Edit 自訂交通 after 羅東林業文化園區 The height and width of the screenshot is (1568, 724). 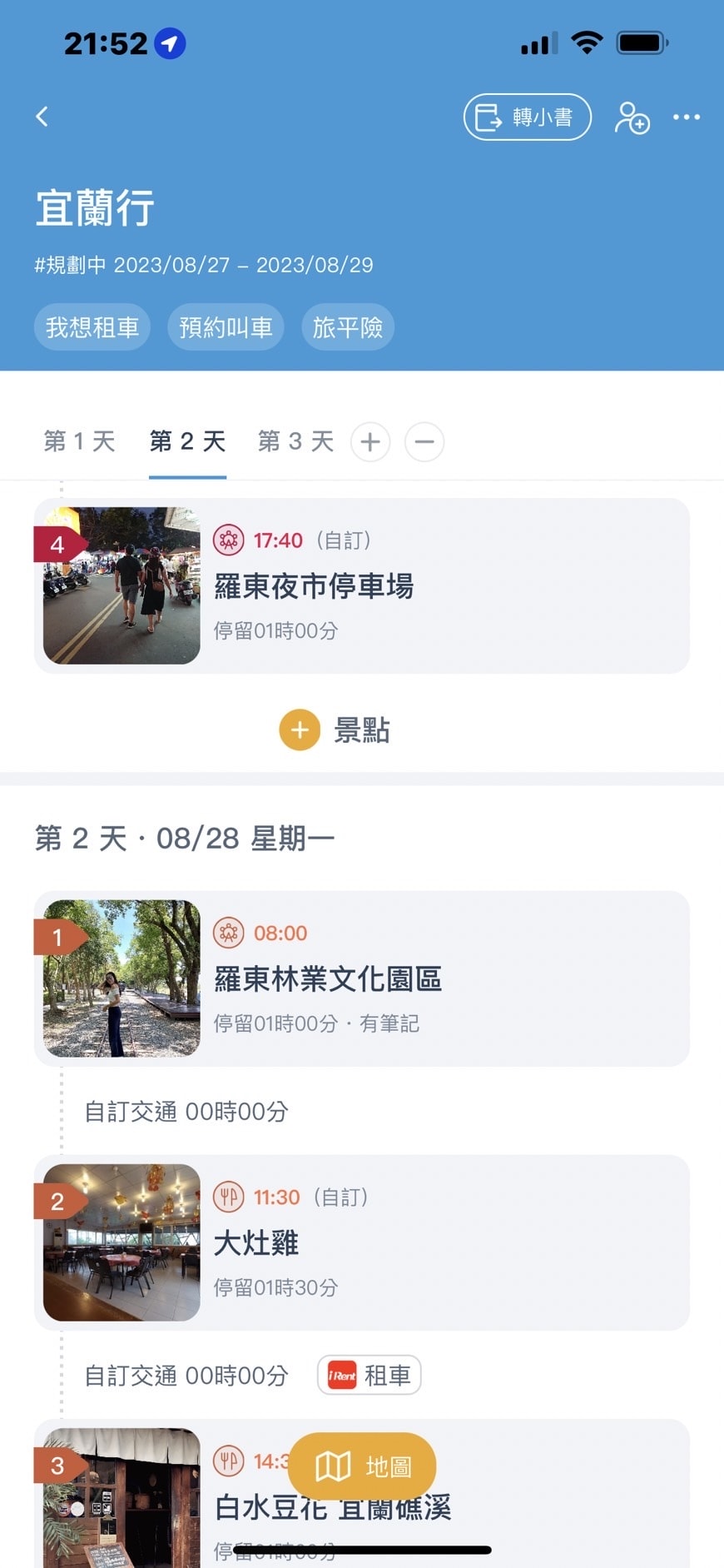pos(186,1112)
